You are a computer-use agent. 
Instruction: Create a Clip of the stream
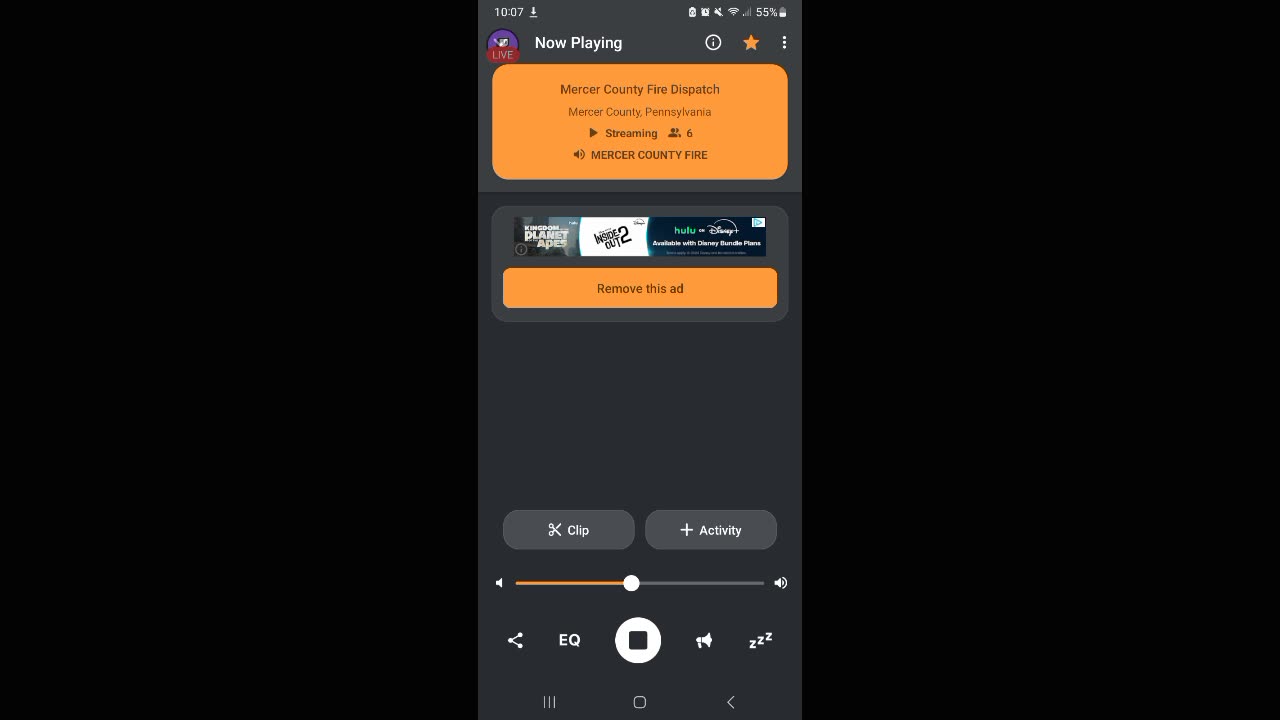pos(568,530)
